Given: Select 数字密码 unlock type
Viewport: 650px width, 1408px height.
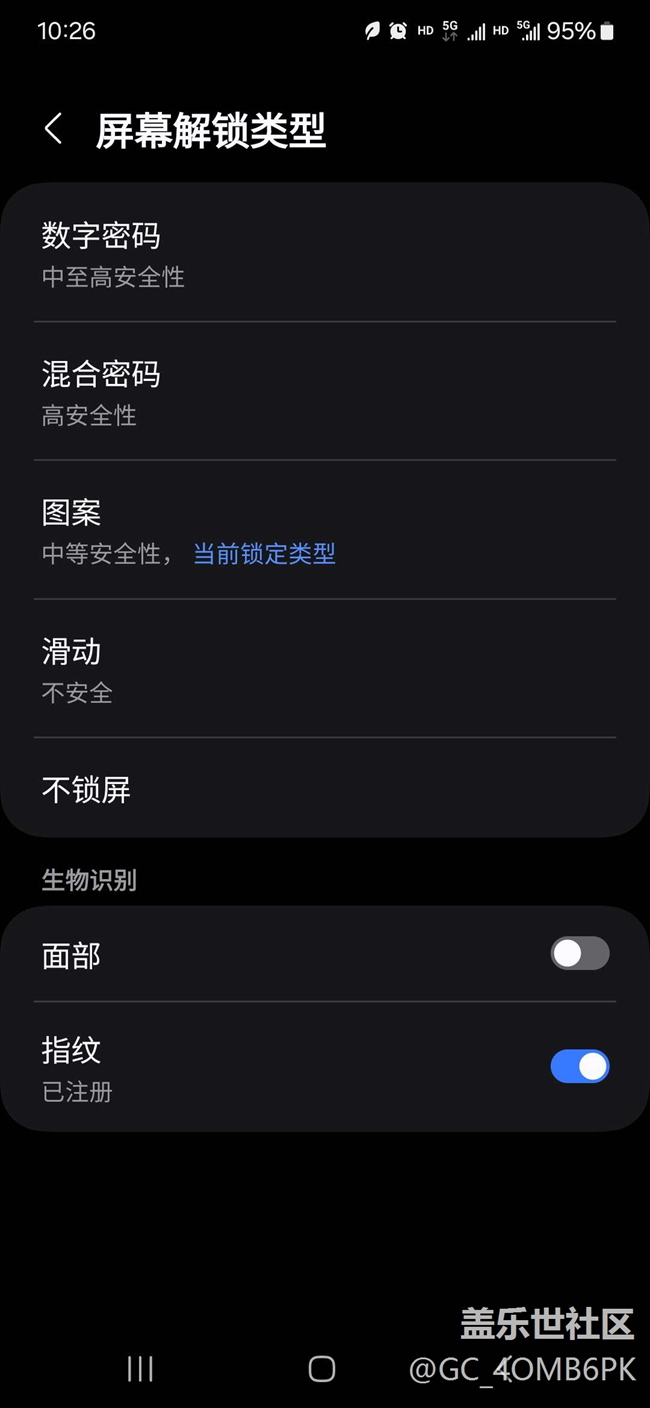Looking at the screenshot, I should (324, 254).
